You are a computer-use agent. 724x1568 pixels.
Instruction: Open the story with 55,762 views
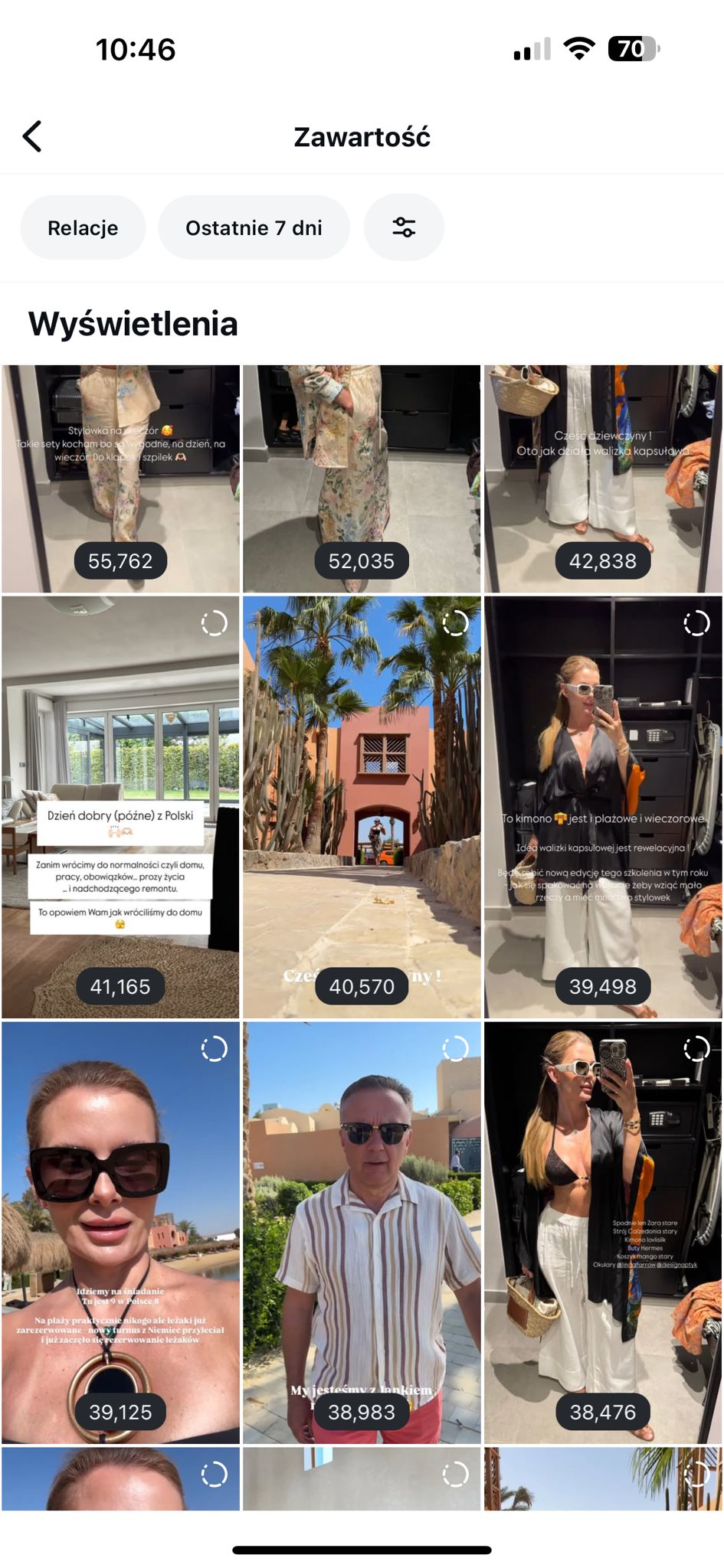[x=120, y=479]
